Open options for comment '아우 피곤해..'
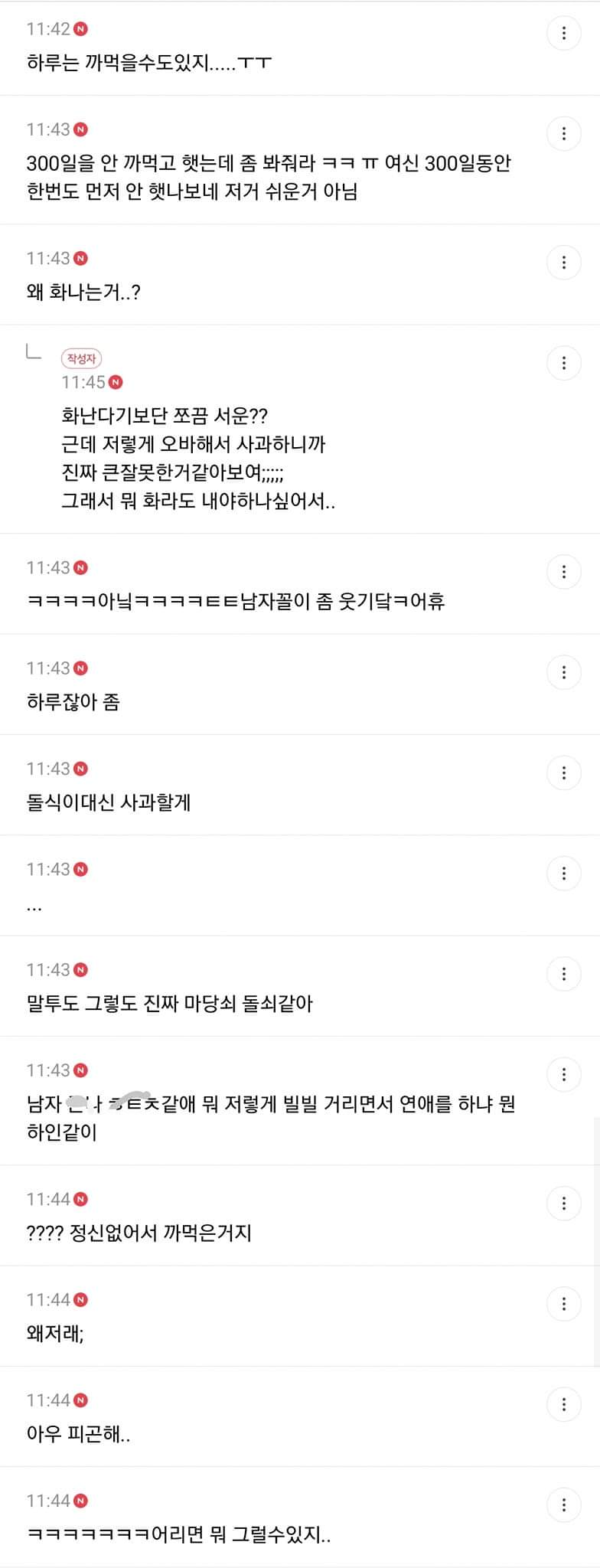 coord(564,1404)
